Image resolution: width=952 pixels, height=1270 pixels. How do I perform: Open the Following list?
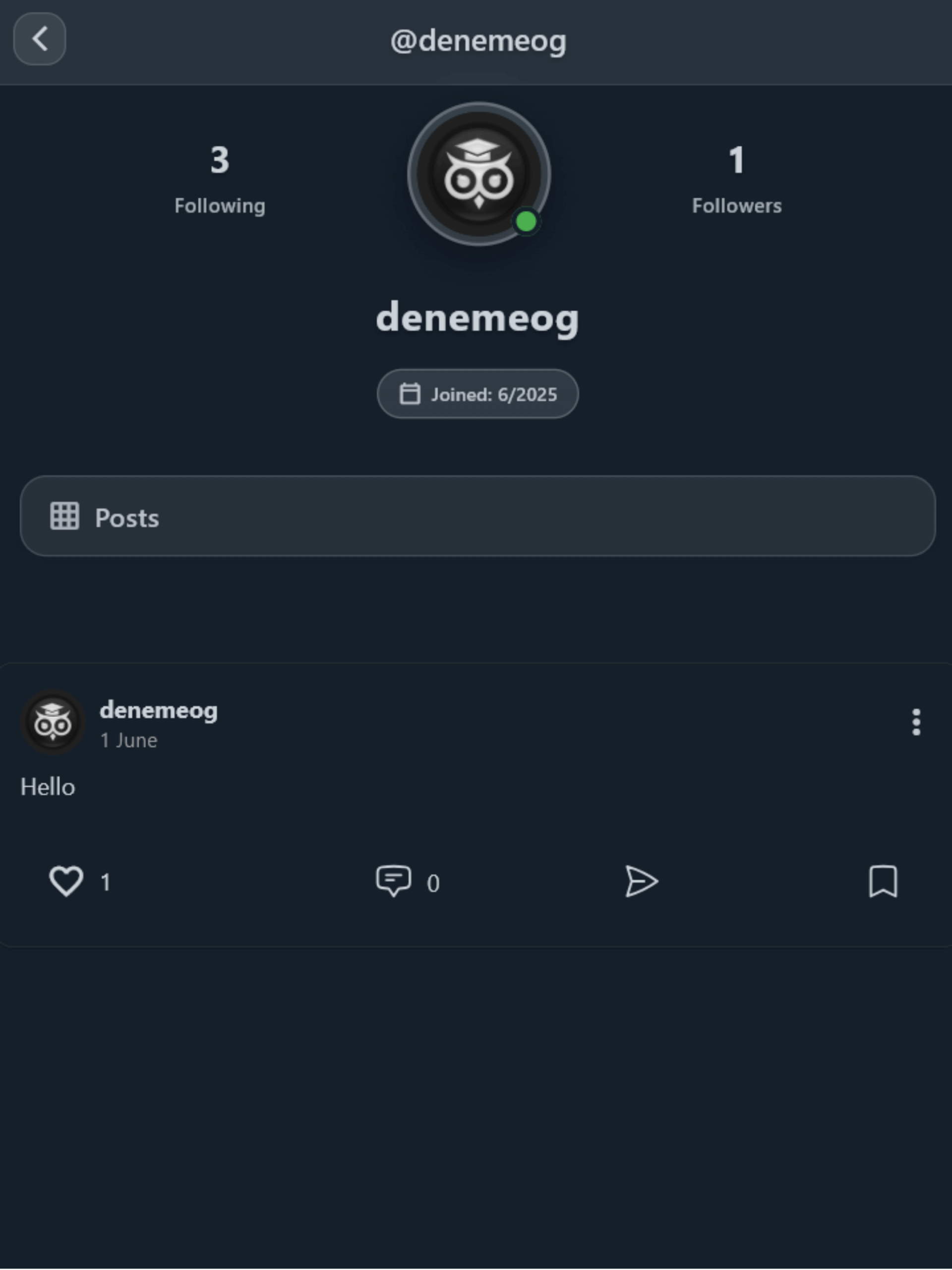point(220,178)
